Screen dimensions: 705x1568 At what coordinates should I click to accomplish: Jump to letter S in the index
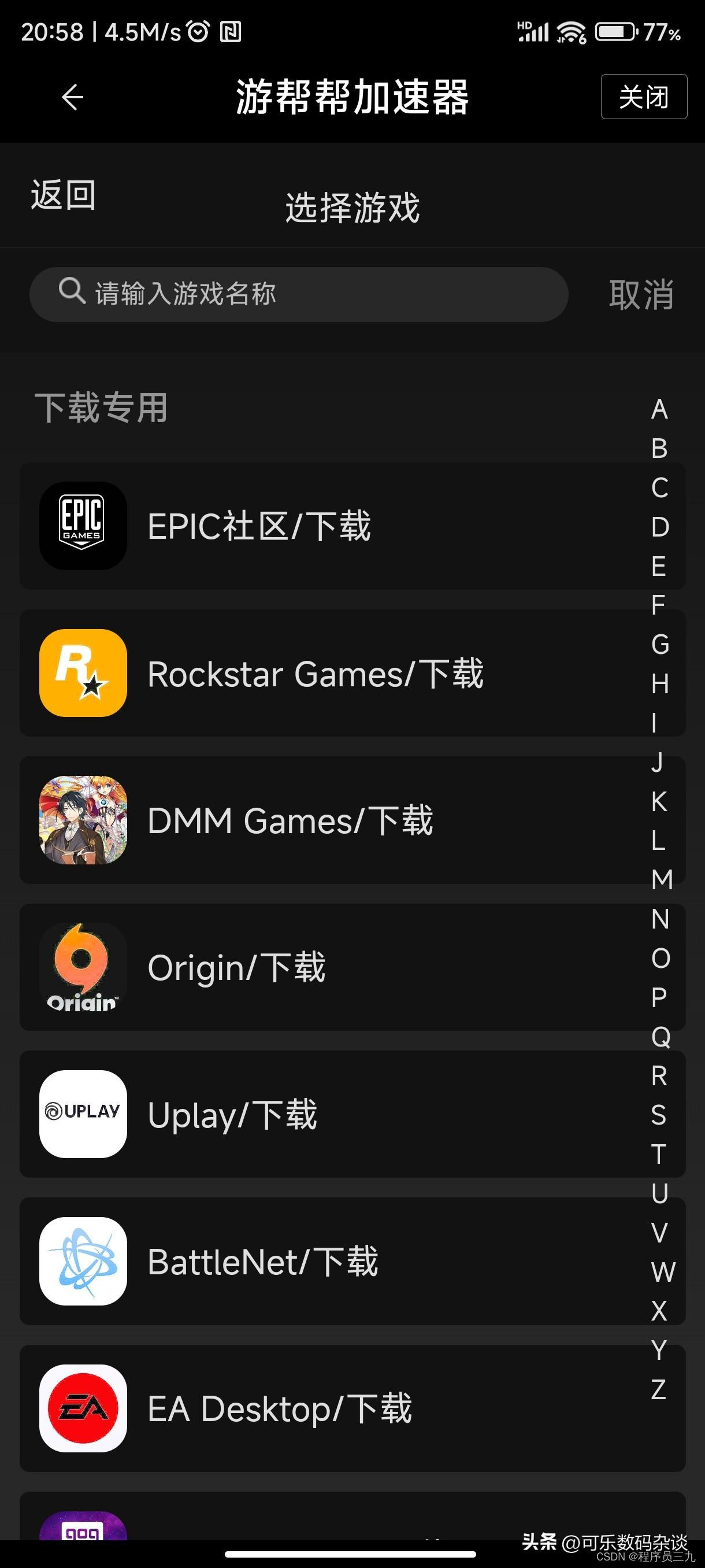pyautogui.click(x=659, y=1115)
